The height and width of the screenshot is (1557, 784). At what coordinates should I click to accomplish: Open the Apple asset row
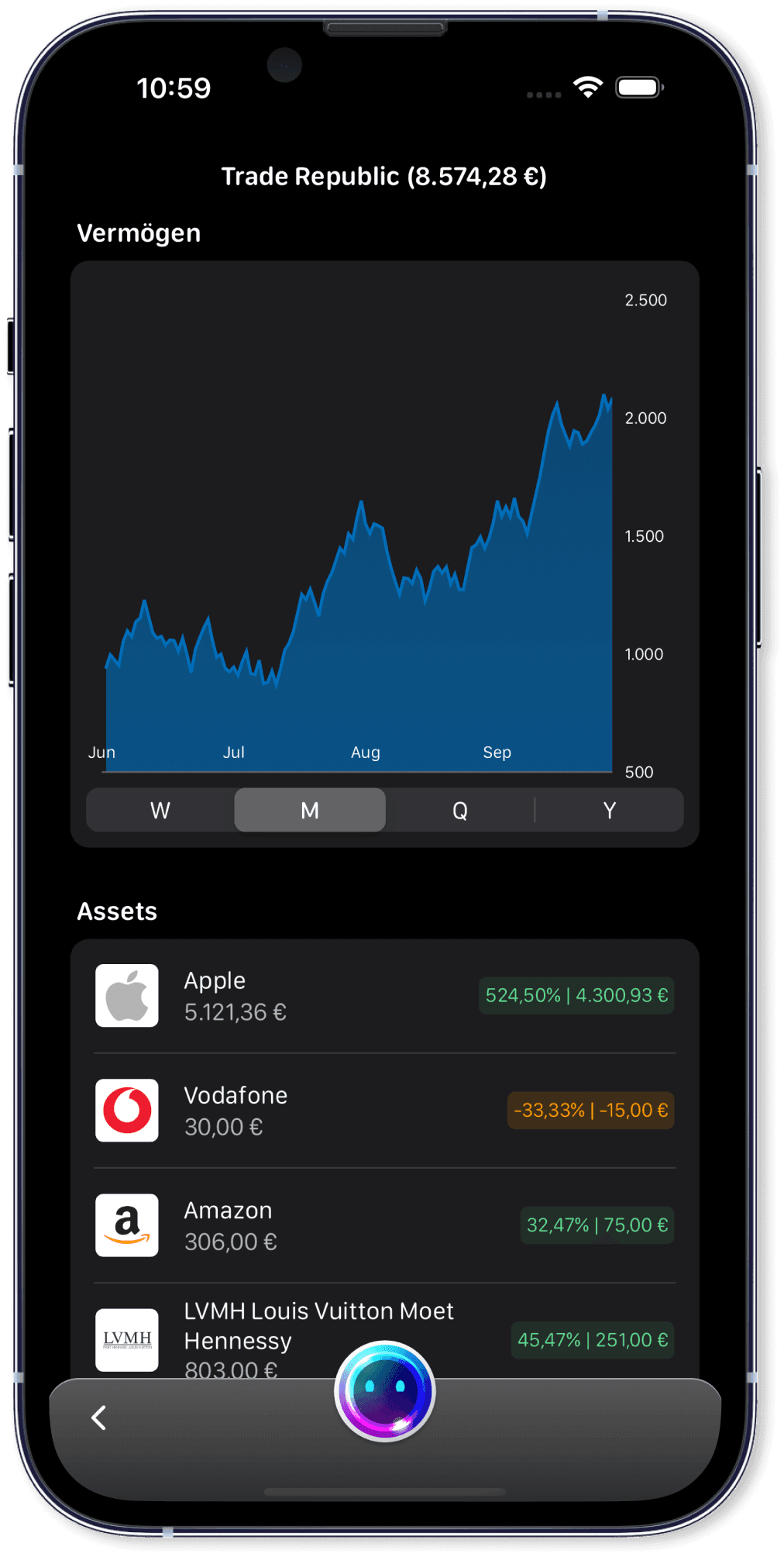pyautogui.click(x=384, y=996)
